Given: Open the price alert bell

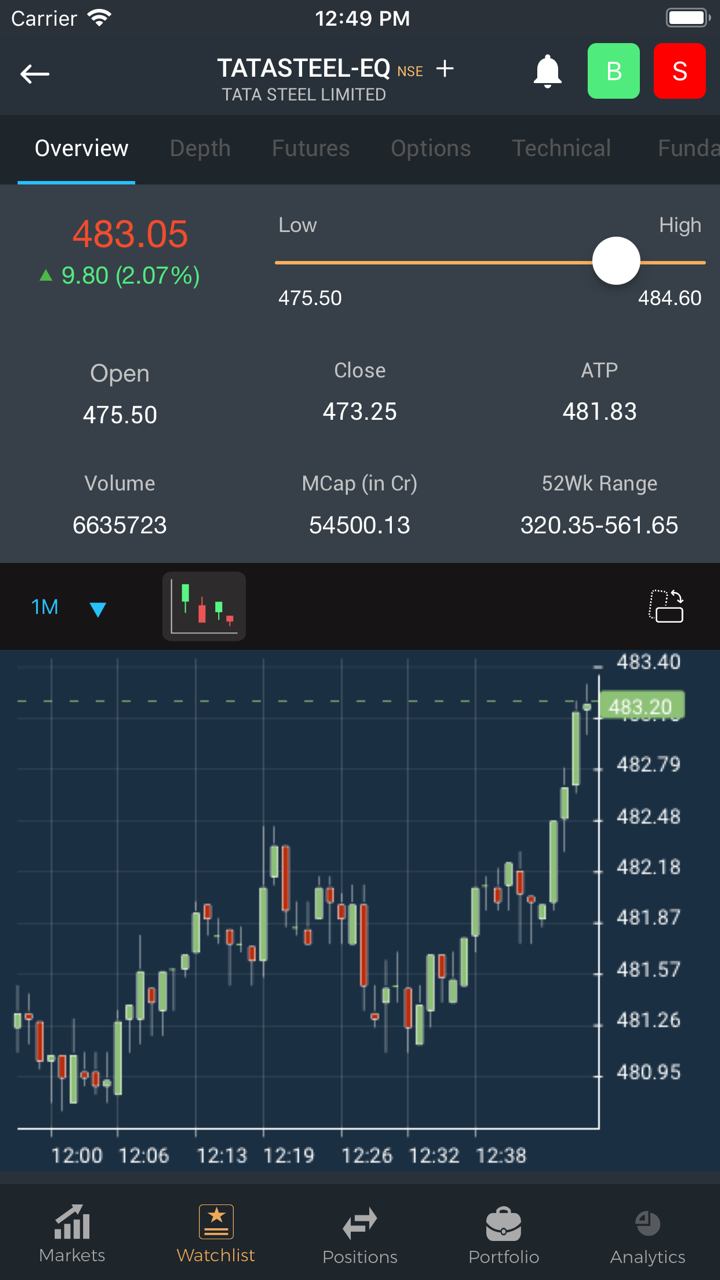Looking at the screenshot, I should (x=547, y=72).
